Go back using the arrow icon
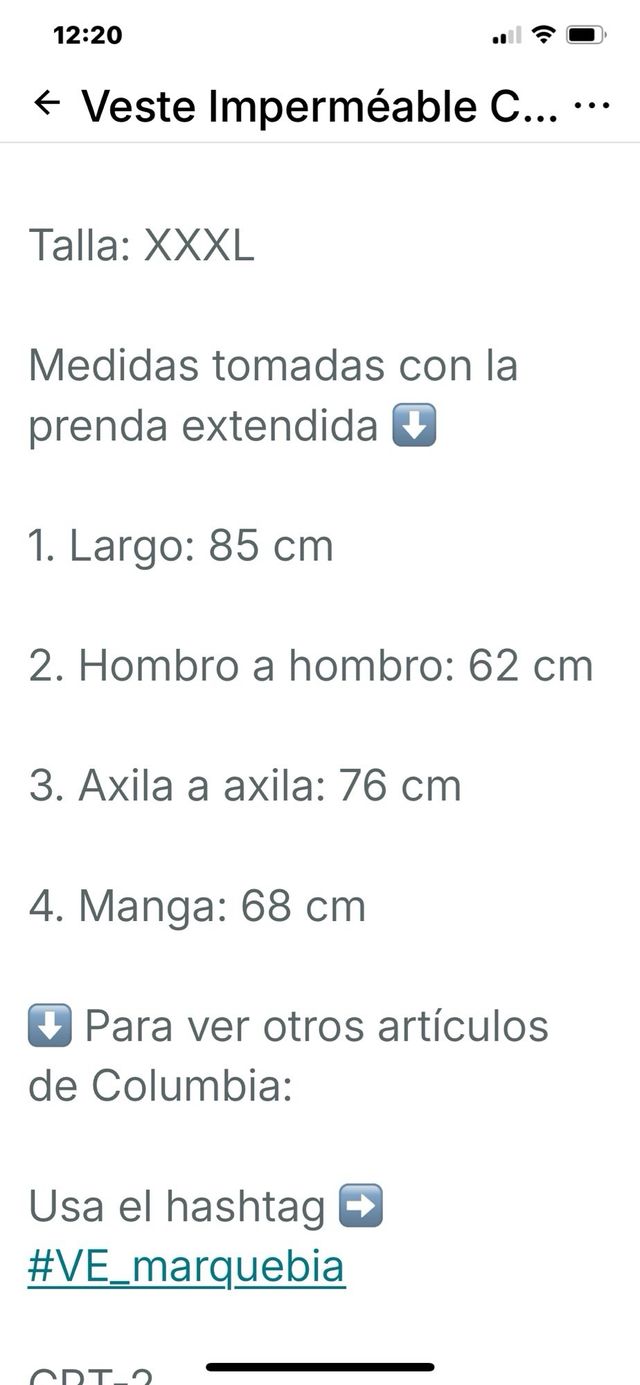The width and height of the screenshot is (640, 1385). pos(47,103)
